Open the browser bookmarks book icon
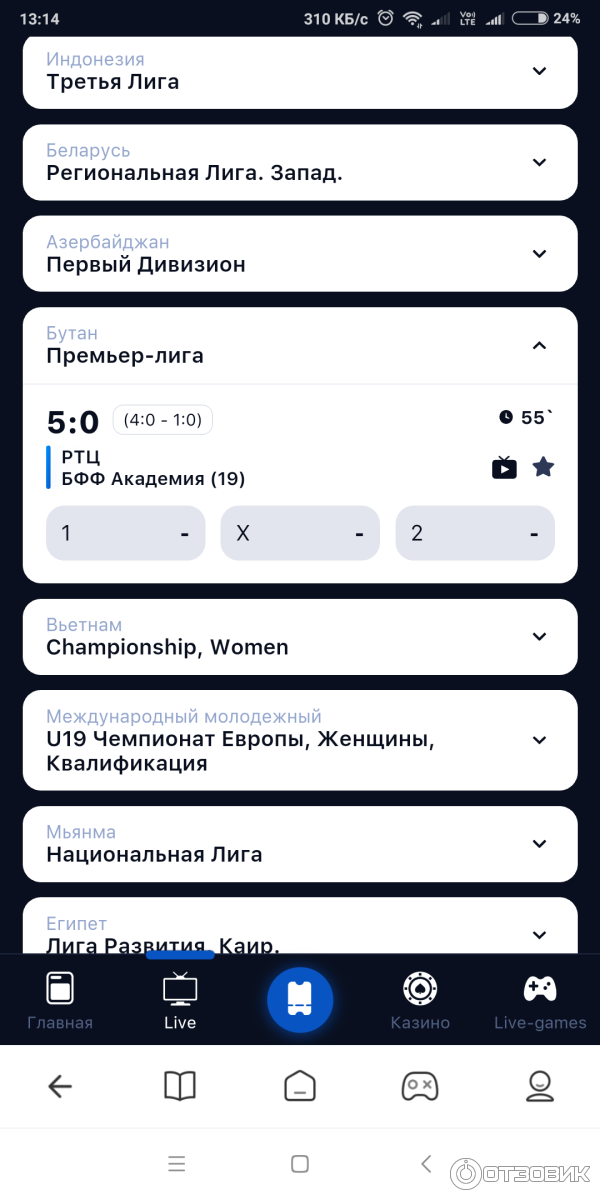The width and height of the screenshot is (600, 1200). (x=180, y=1086)
